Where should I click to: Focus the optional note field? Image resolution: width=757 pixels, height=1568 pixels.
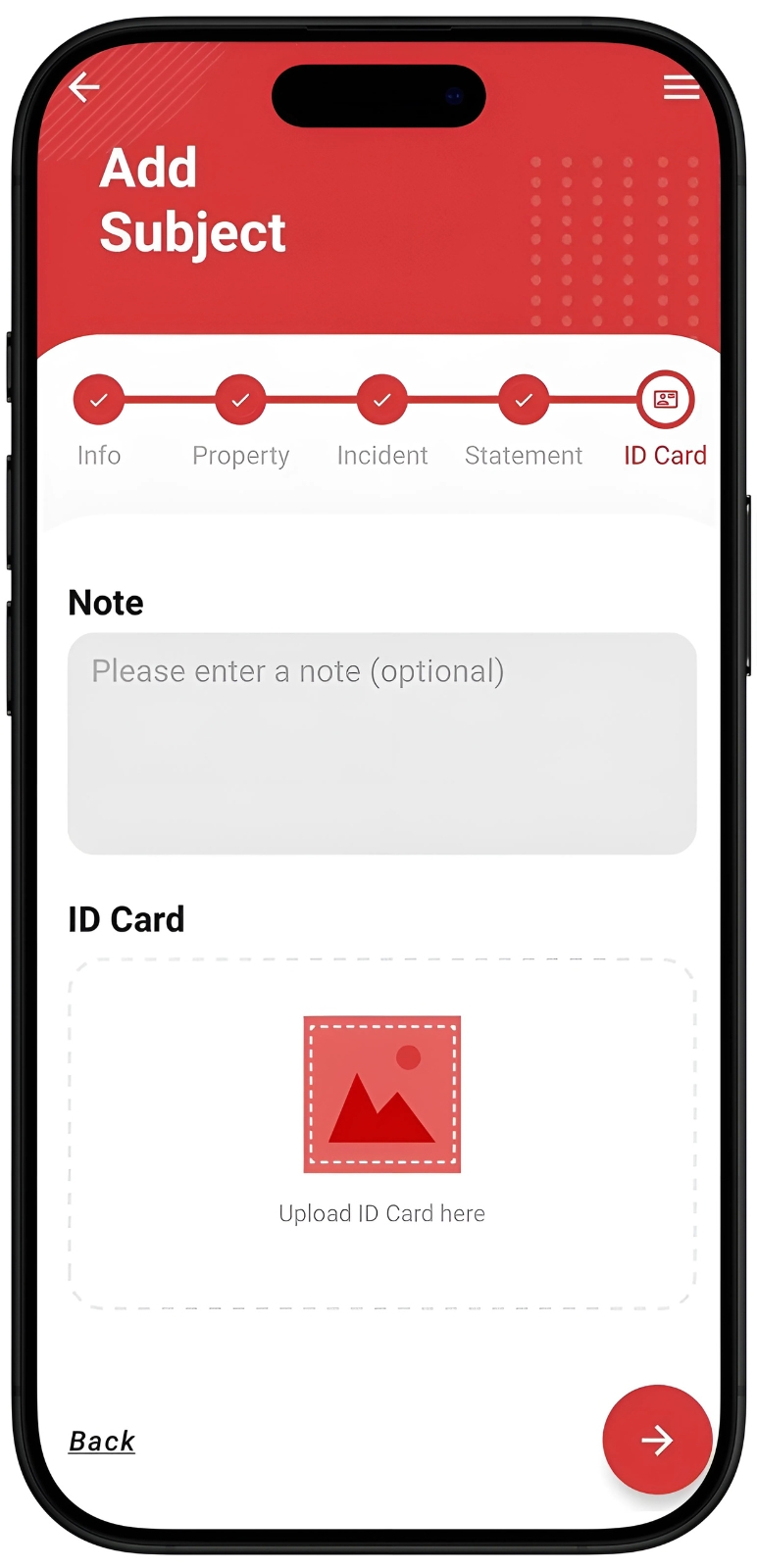coord(381,743)
